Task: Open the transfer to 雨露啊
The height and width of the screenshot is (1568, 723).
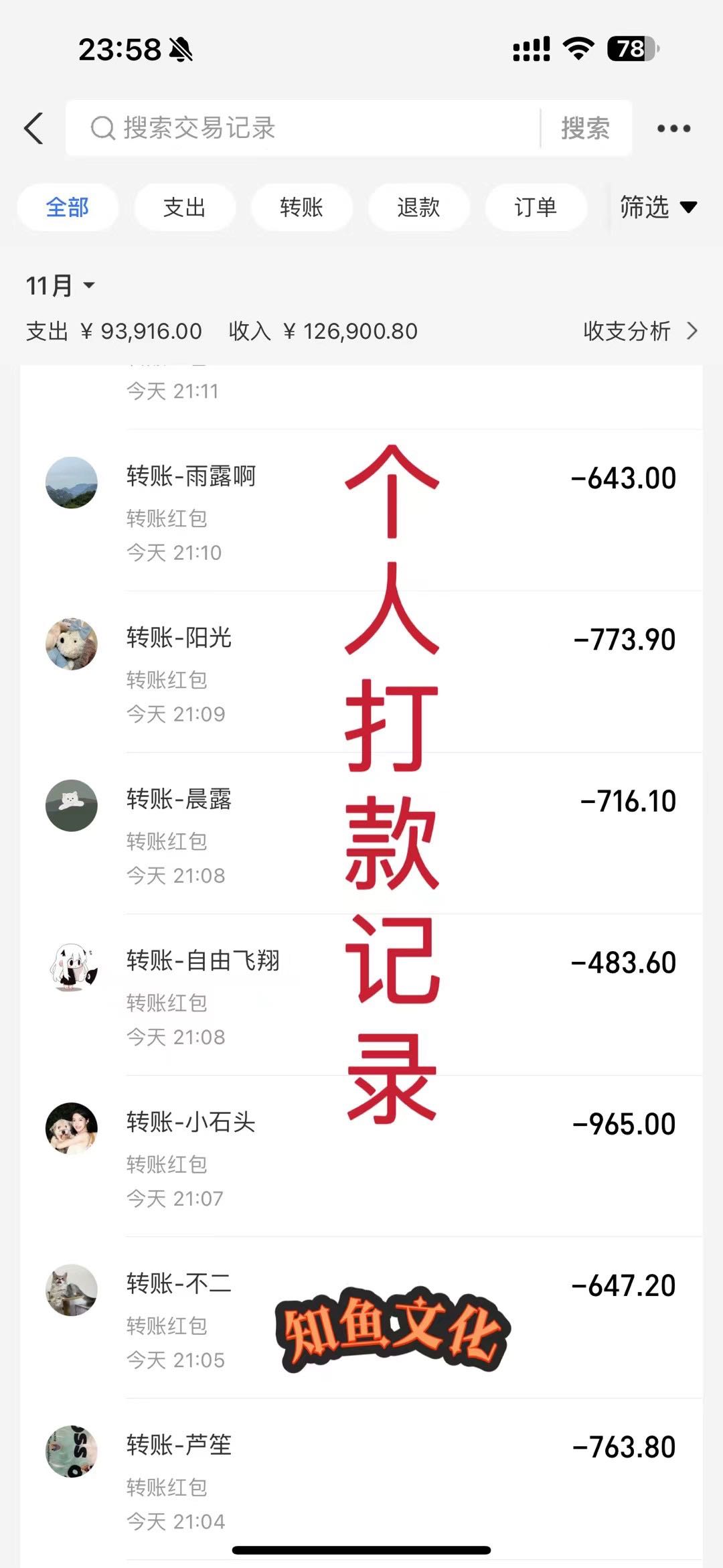Action: coord(361,510)
